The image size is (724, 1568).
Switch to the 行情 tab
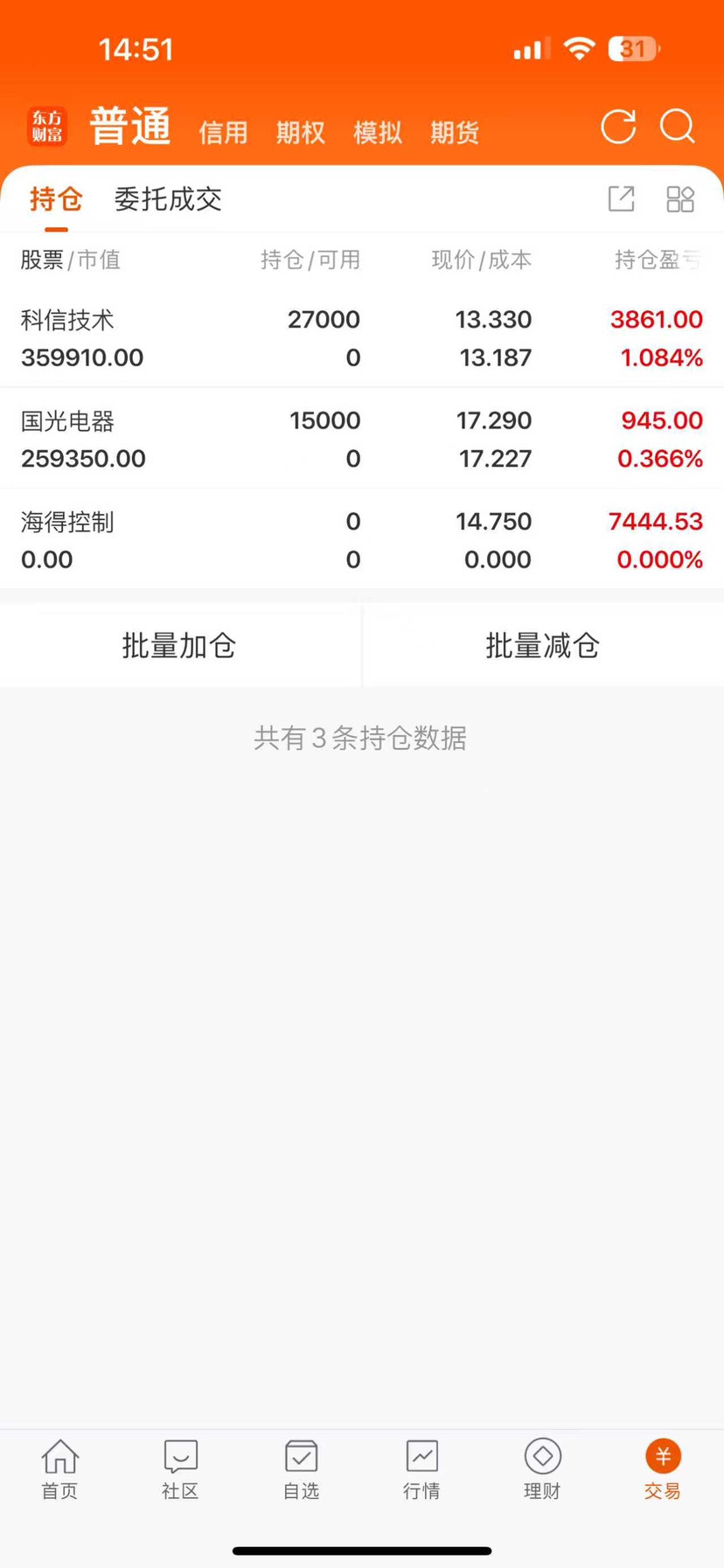click(x=421, y=1470)
